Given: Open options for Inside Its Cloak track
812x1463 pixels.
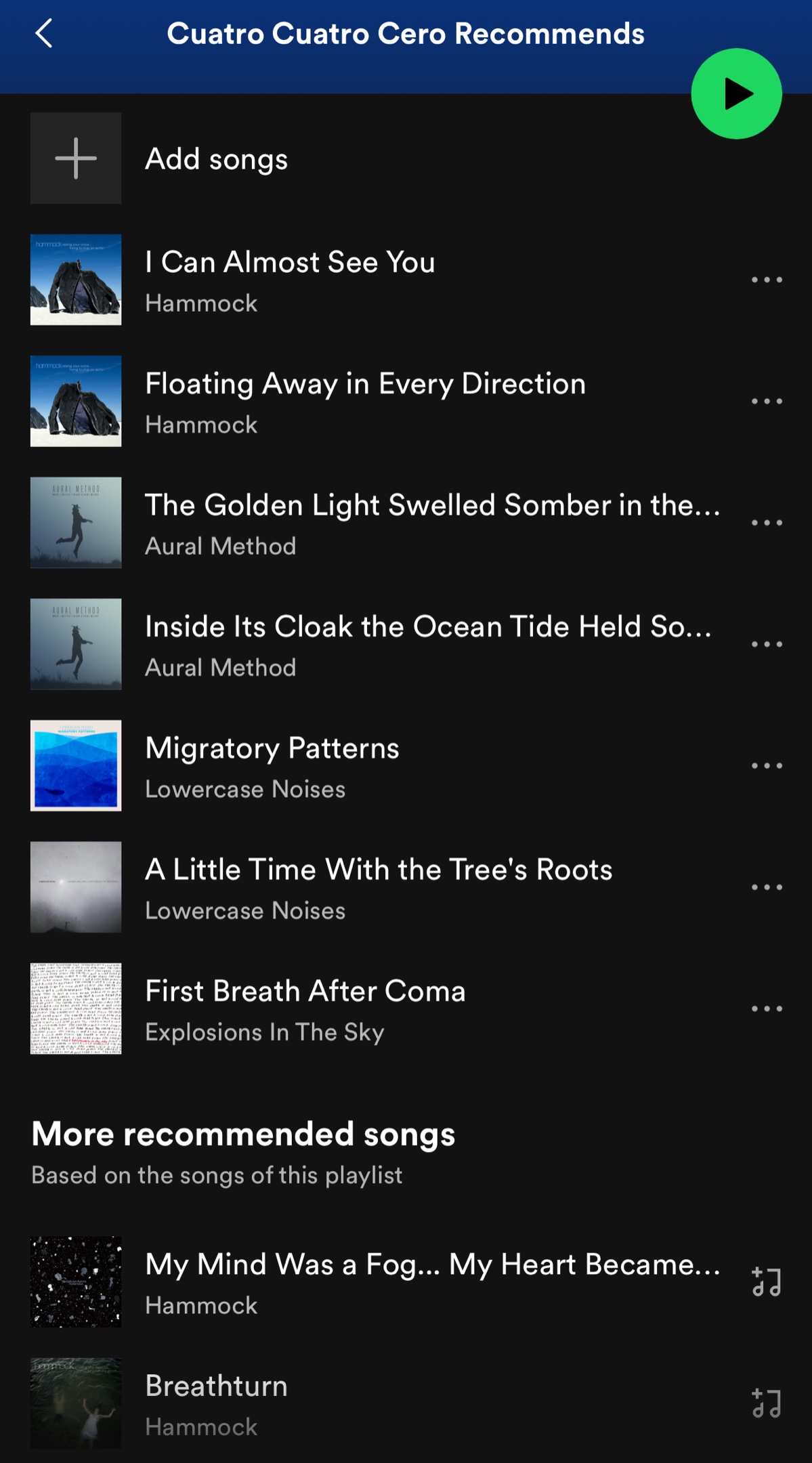Looking at the screenshot, I should 766,644.
